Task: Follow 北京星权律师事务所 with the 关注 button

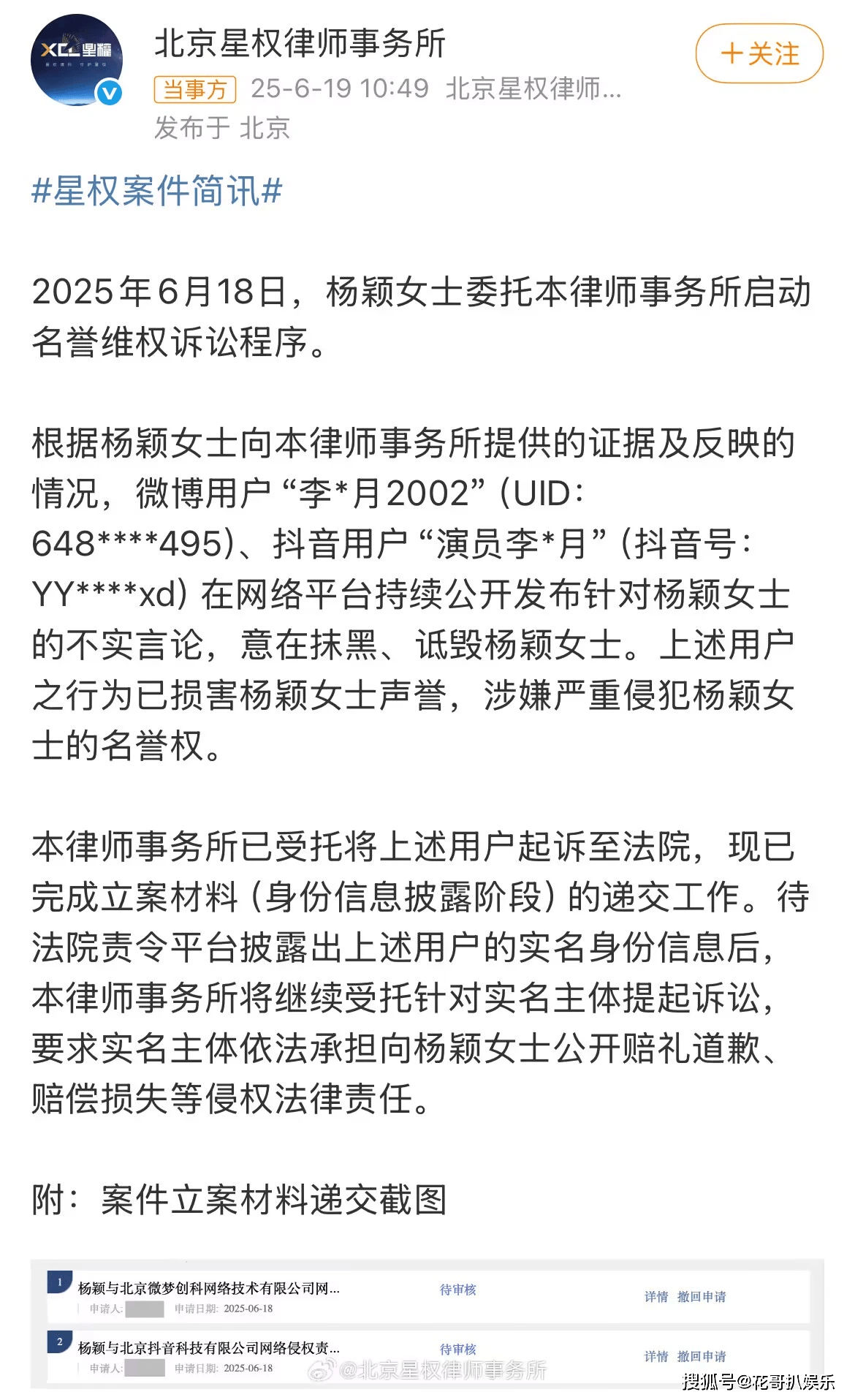Action: click(x=759, y=54)
